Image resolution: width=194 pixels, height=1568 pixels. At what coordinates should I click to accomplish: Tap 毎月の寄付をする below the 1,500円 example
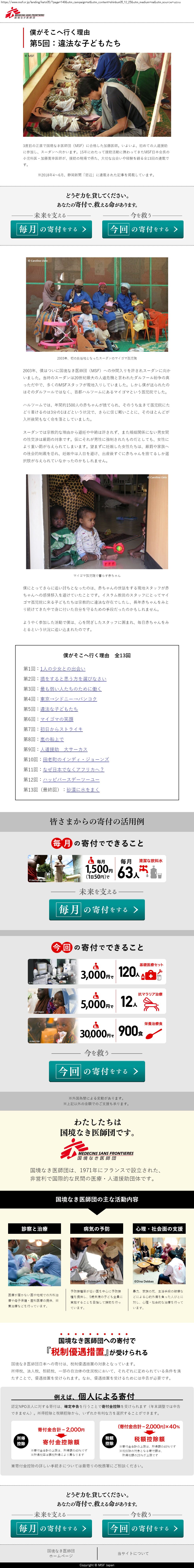click(97, 909)
